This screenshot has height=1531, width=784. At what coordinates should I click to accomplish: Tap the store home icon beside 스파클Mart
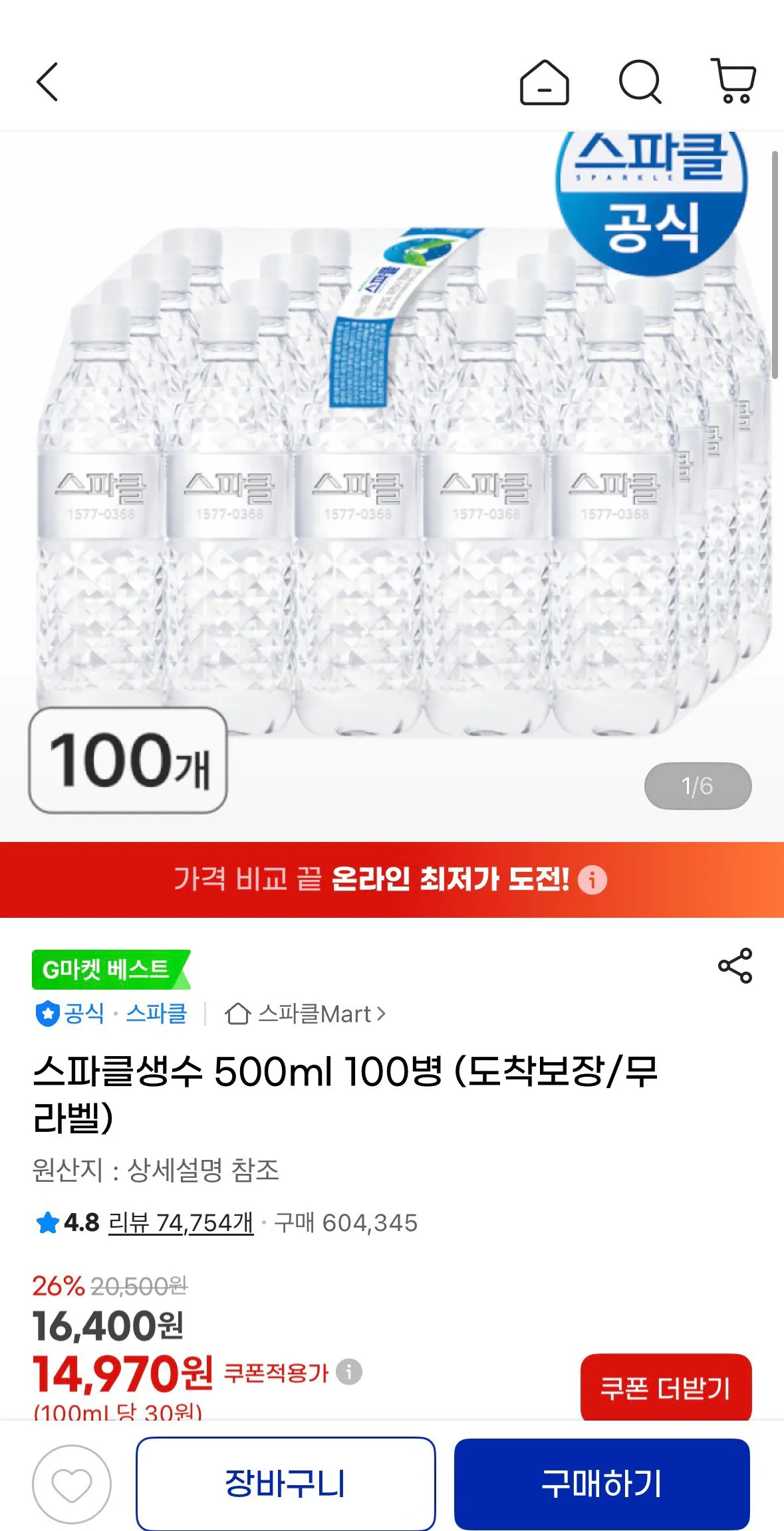(236, 1014)
